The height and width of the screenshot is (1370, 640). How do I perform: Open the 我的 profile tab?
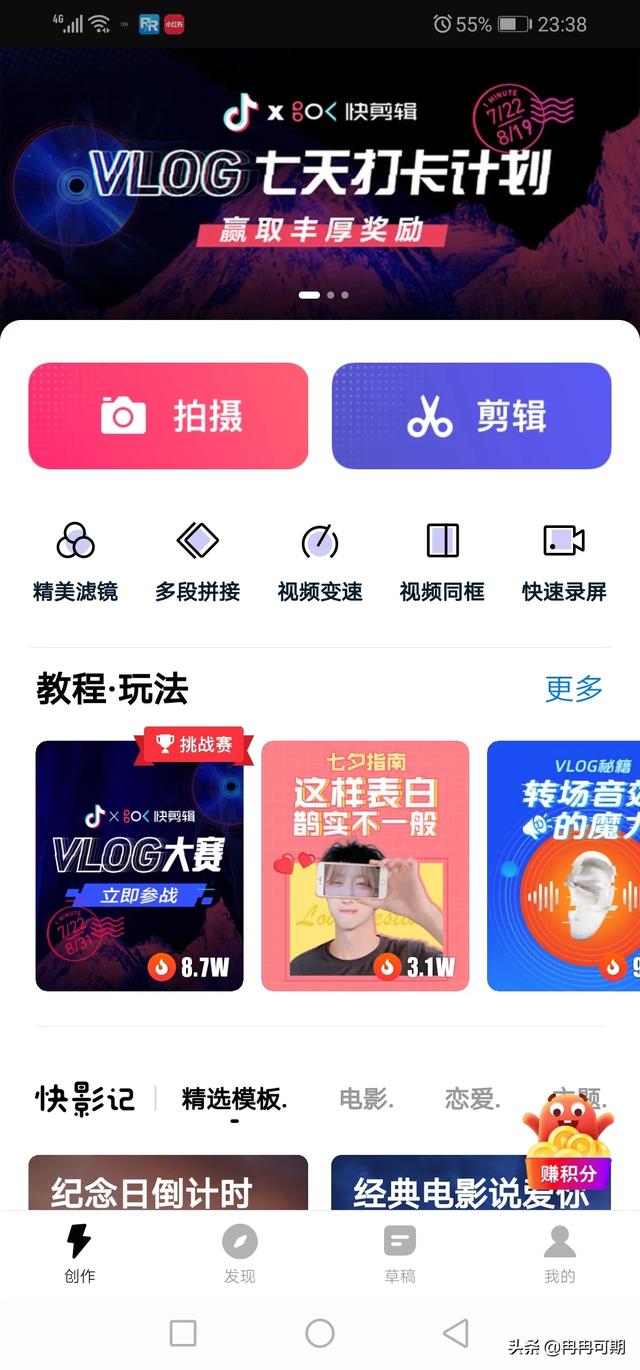(x=560, y=1254)
